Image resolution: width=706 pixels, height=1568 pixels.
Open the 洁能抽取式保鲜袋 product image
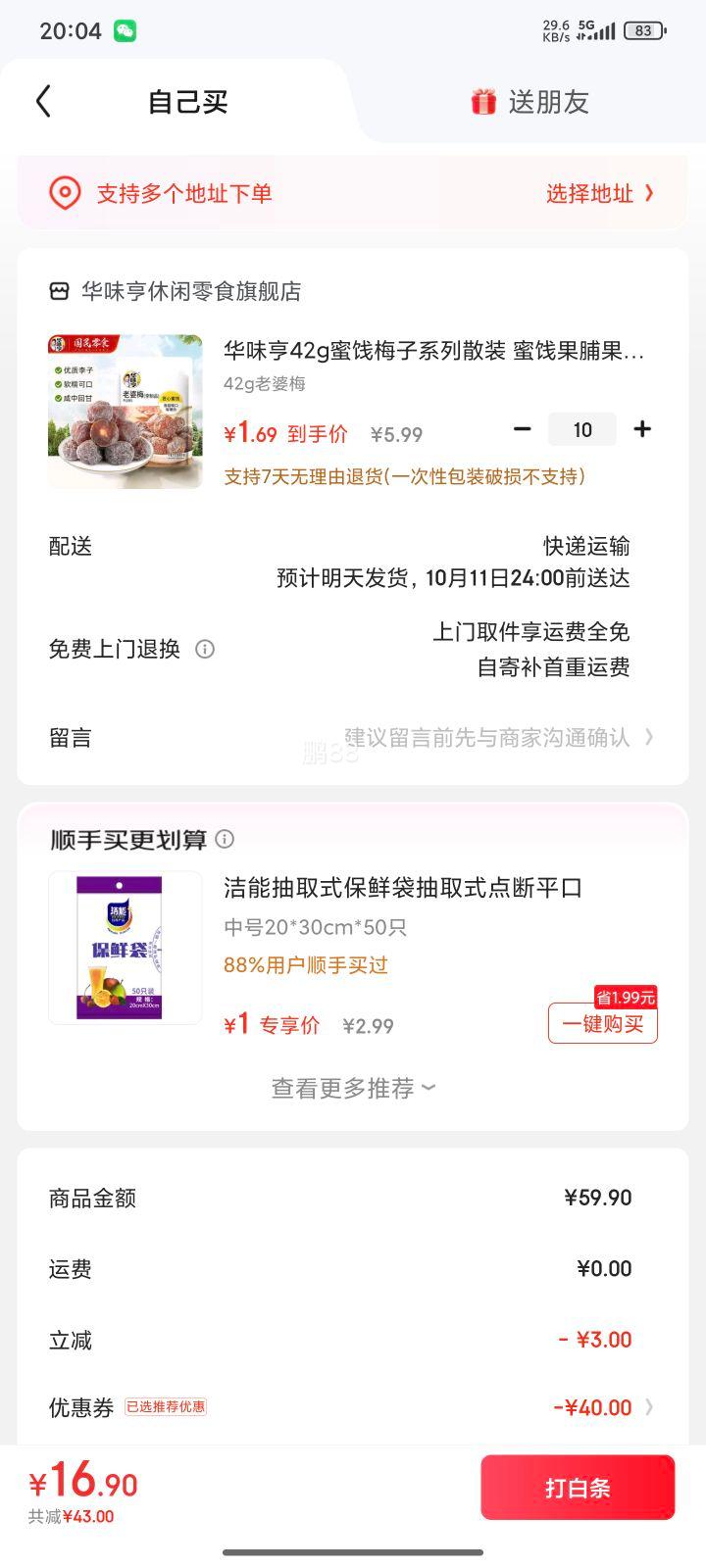126,948
